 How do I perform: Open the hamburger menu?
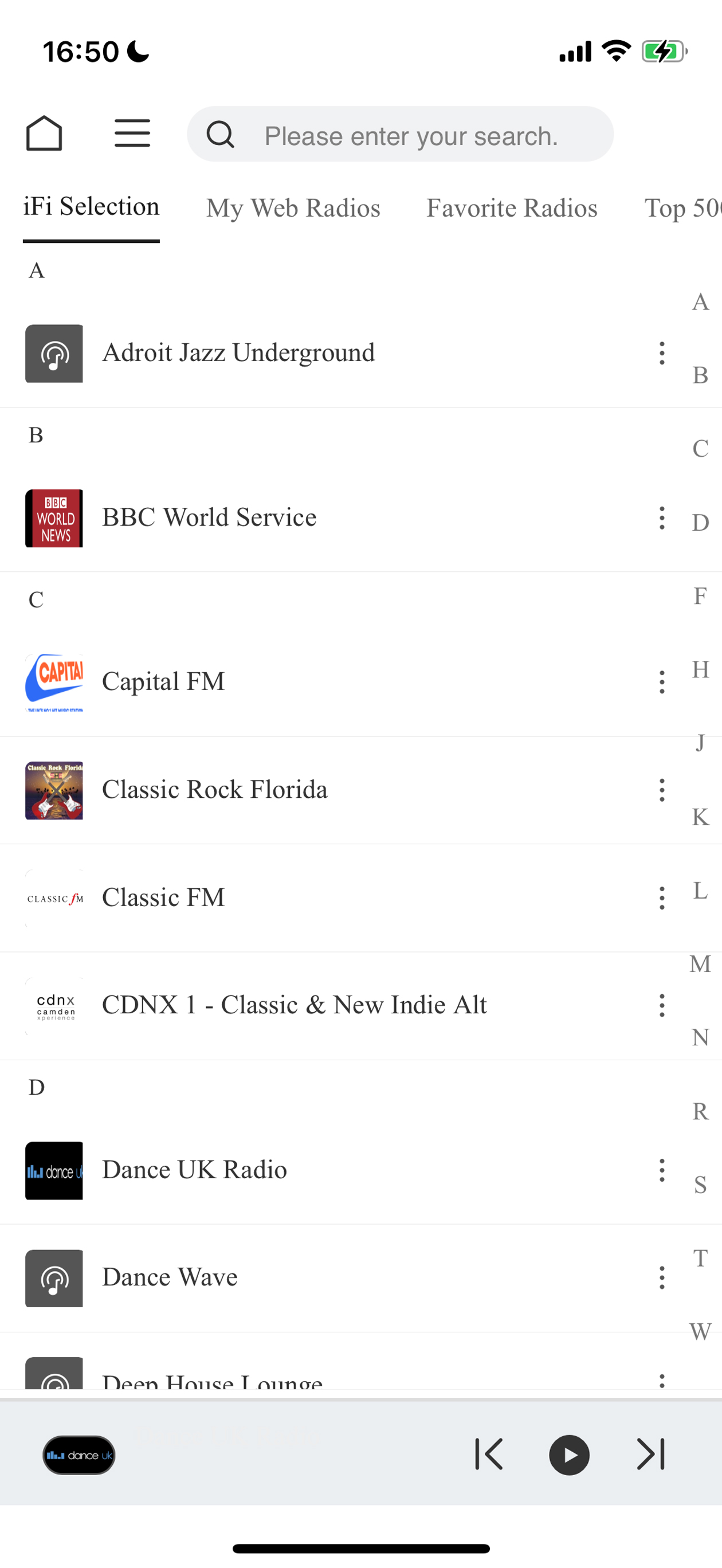coord(132,134)
